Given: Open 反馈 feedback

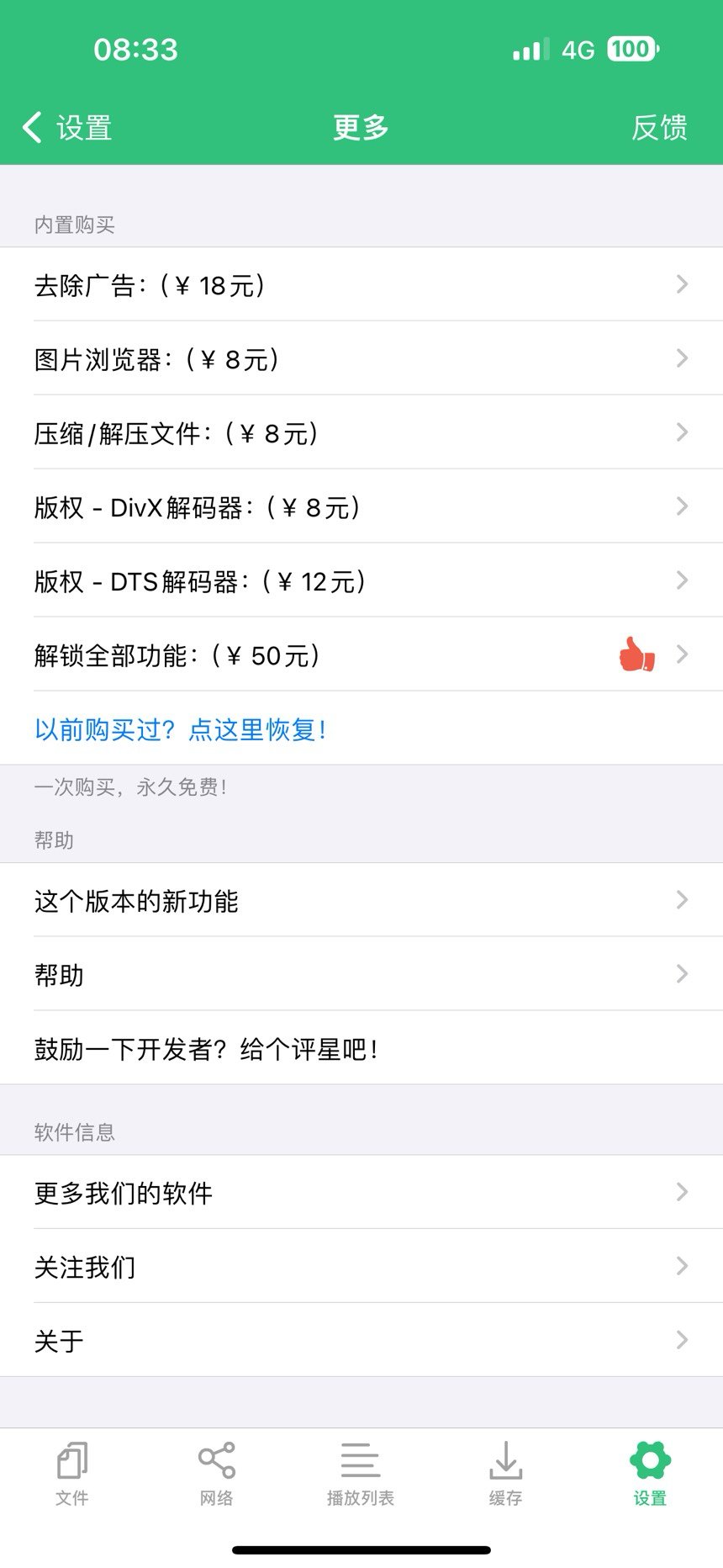Looking at the screenshot, I should coord(660,128).
